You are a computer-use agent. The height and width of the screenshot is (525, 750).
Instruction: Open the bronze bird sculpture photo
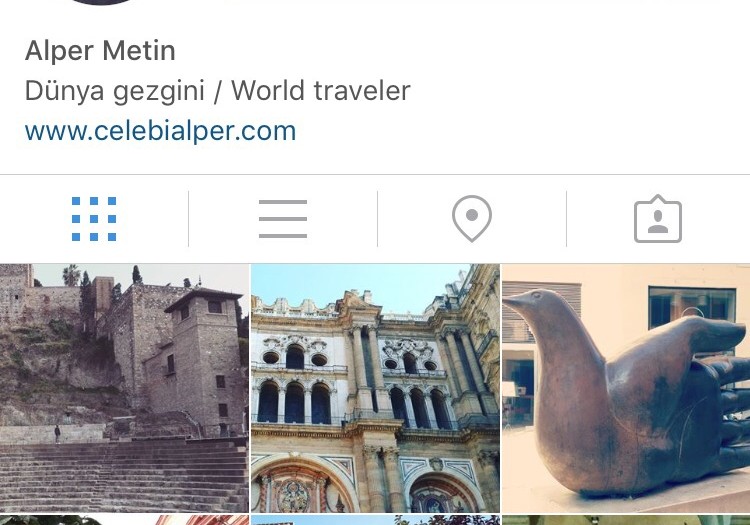(x=626, y=388)
